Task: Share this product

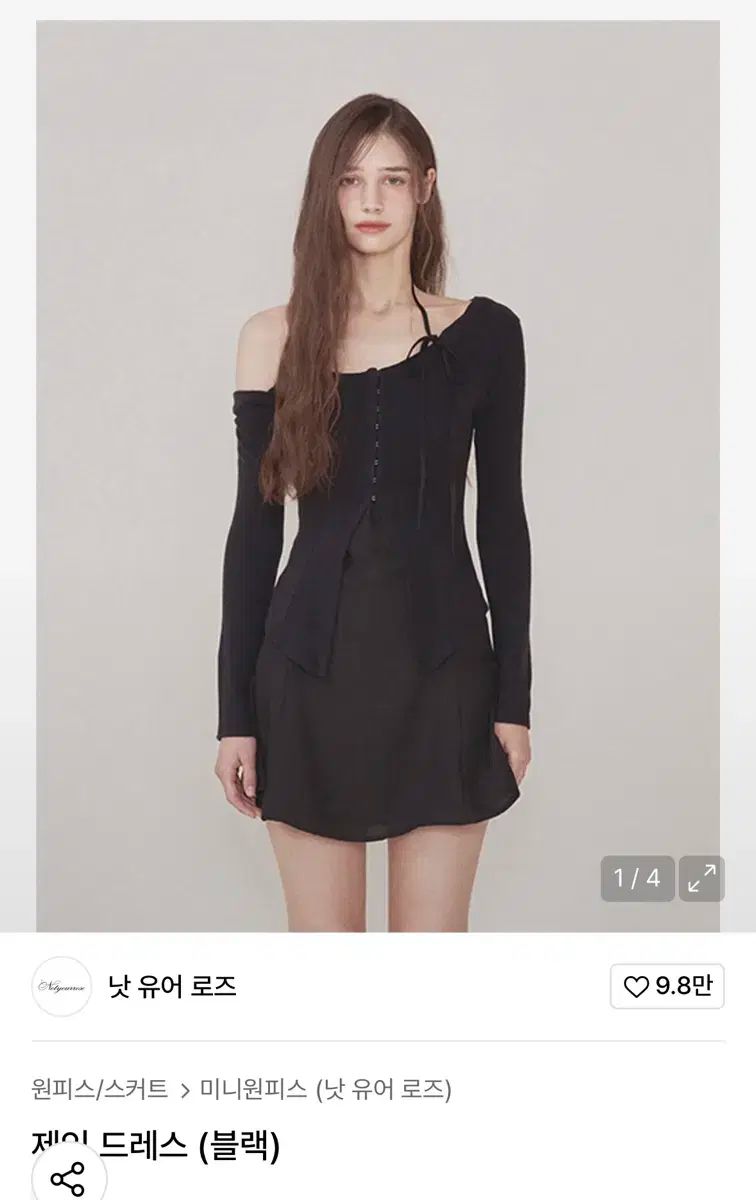Action: (67, 1179)
